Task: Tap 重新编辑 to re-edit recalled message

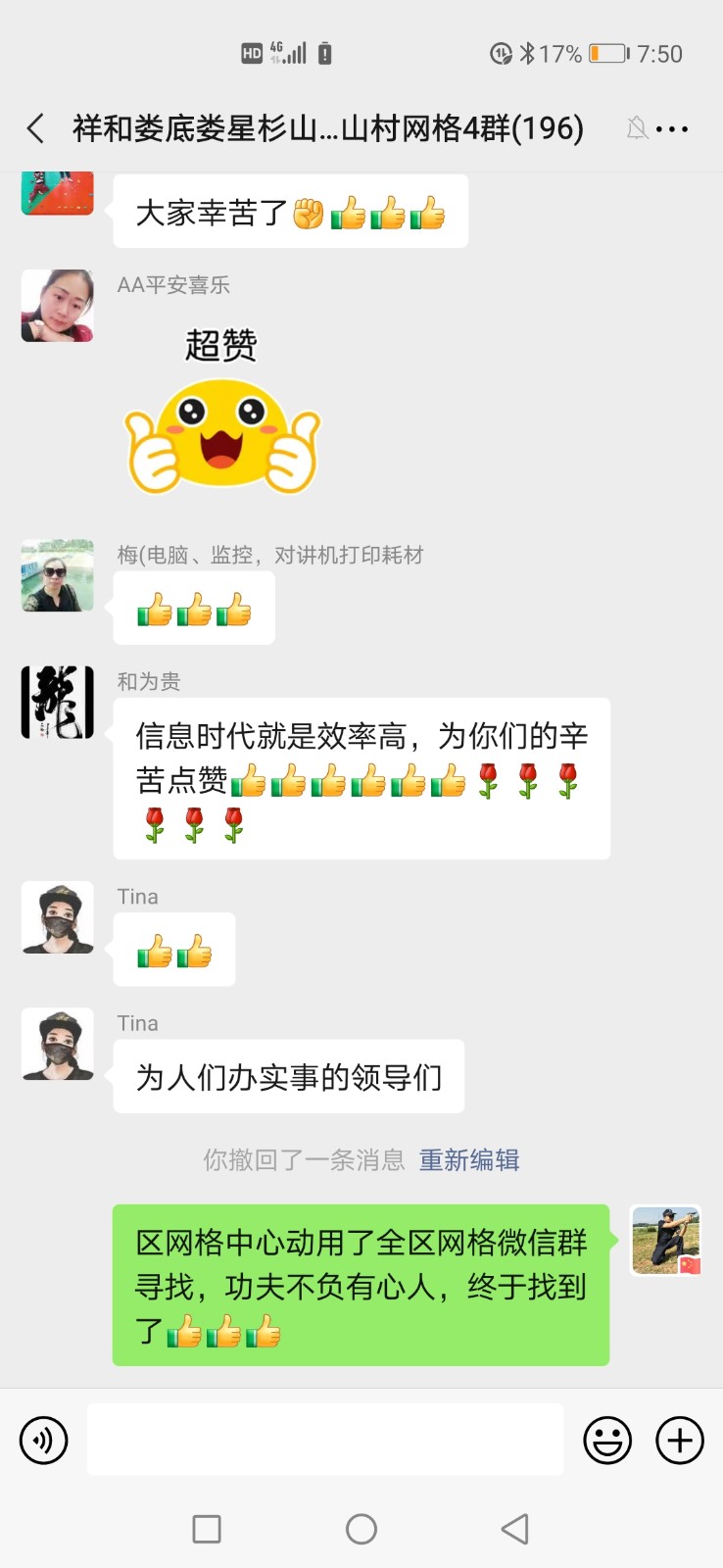Action: tap(469, 1160)
